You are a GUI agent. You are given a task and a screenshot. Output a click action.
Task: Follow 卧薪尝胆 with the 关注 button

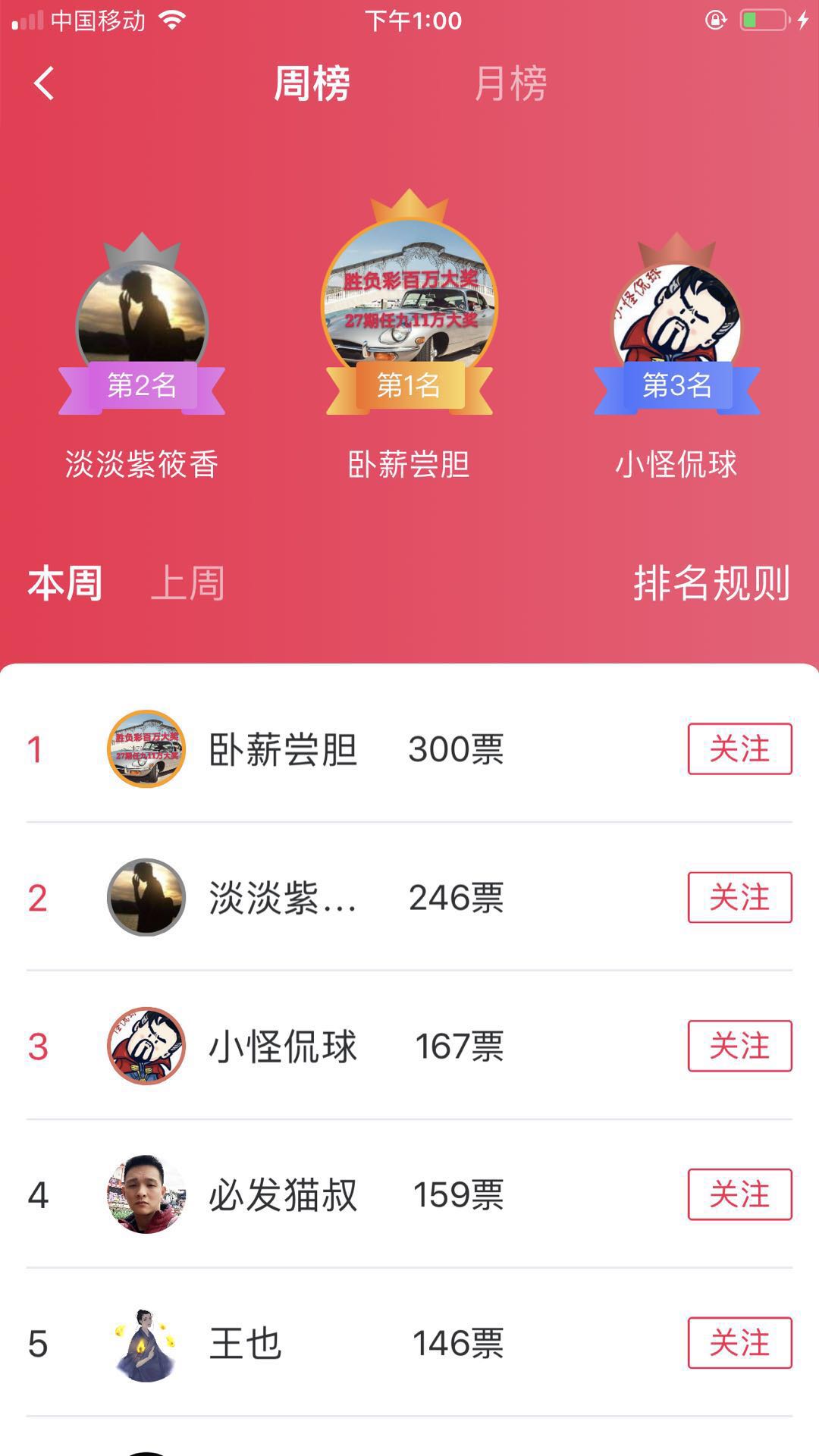coord(739,749)
